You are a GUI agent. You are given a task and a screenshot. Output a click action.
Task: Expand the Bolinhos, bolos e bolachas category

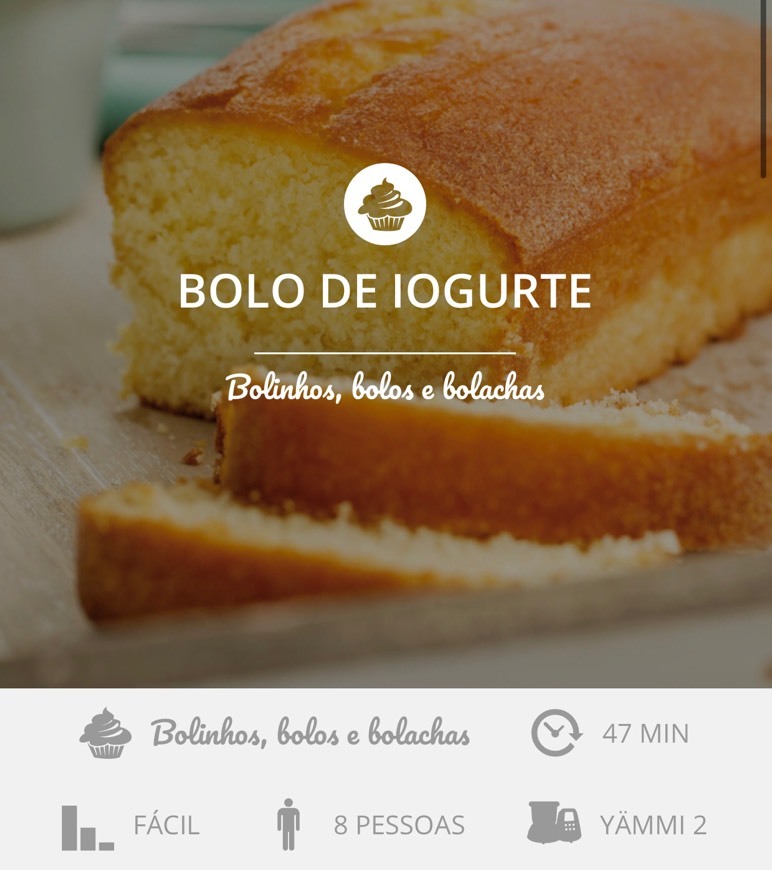[x=313, y=733]
